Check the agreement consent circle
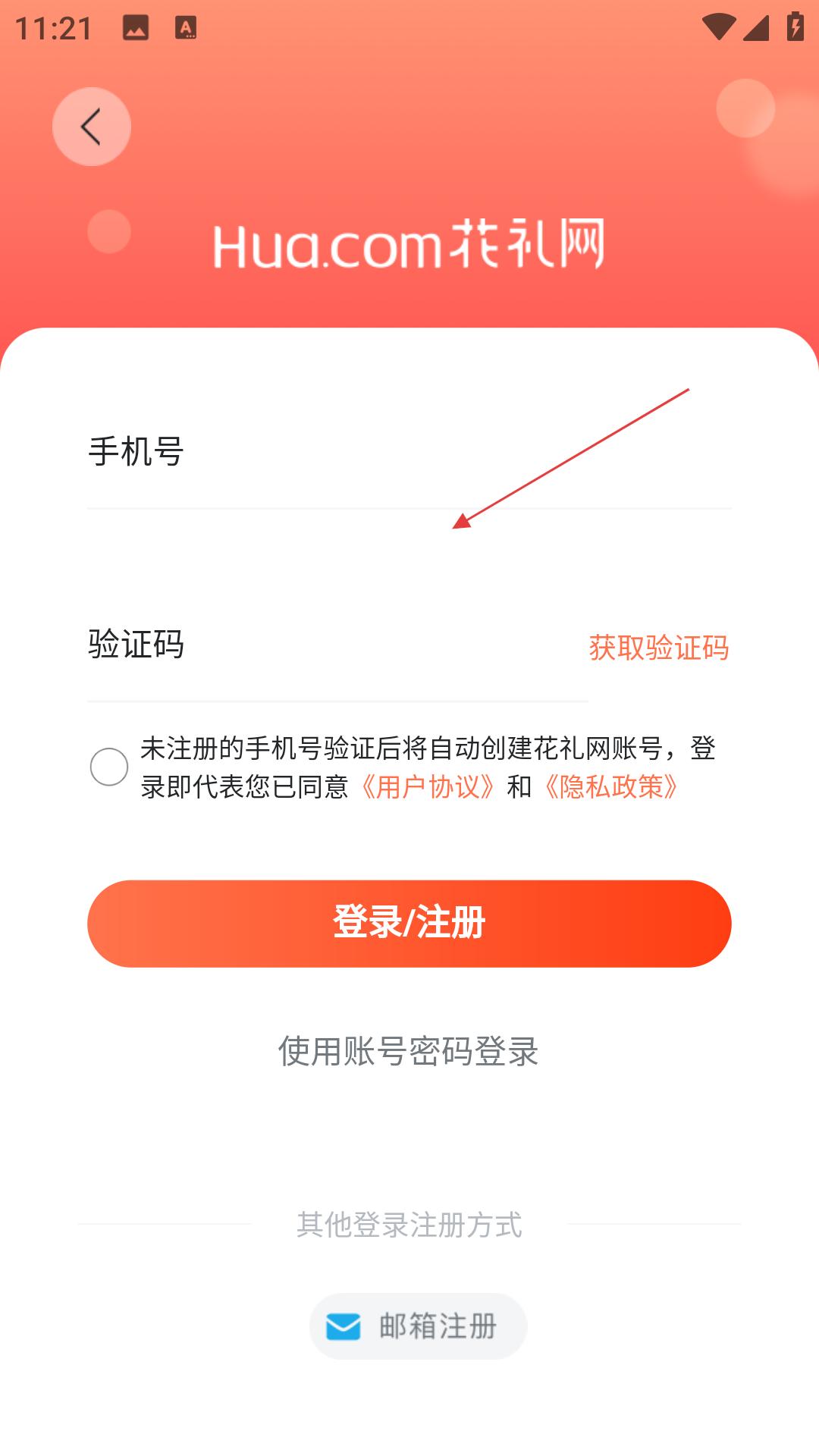819x1456 pixels. (x=109, y=767)
